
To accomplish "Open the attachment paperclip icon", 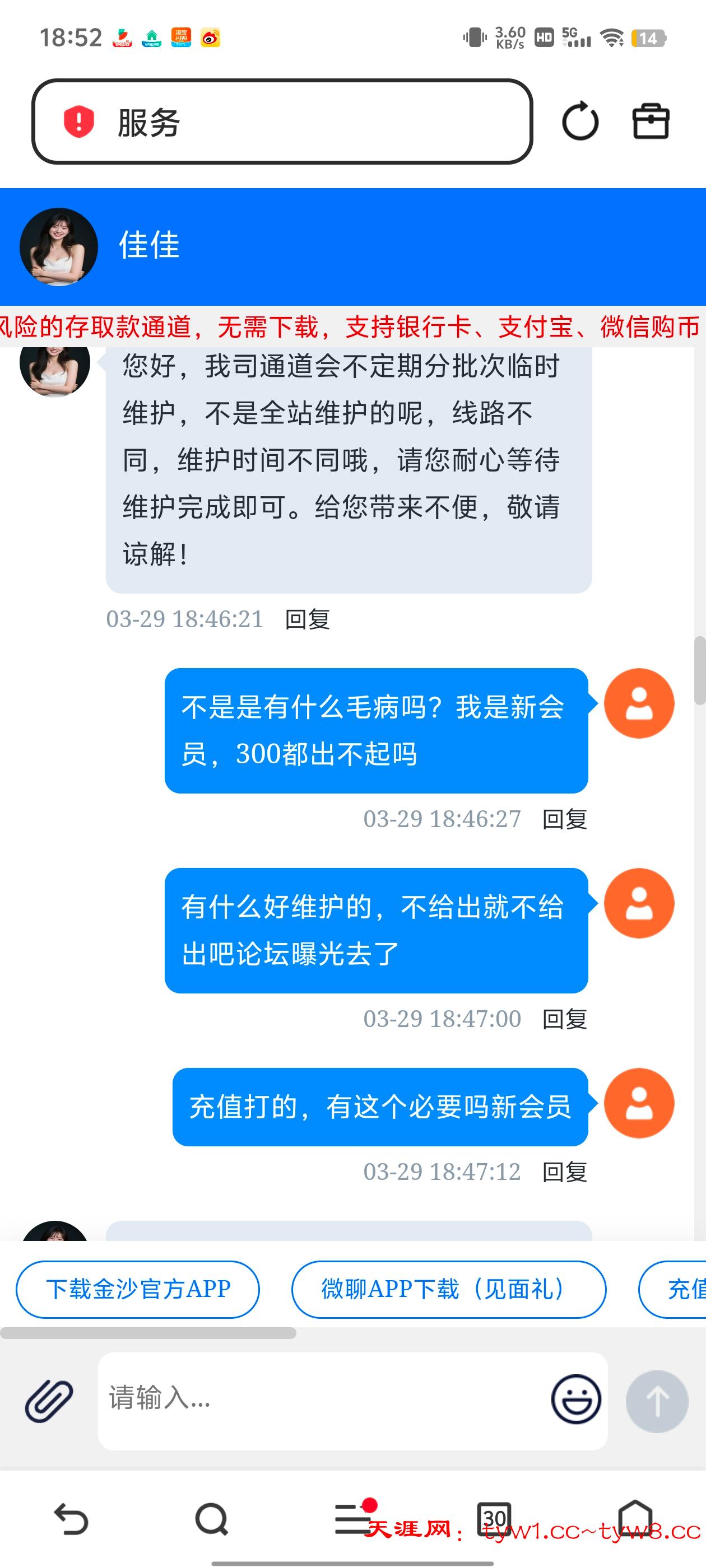I will point(48,1401).
